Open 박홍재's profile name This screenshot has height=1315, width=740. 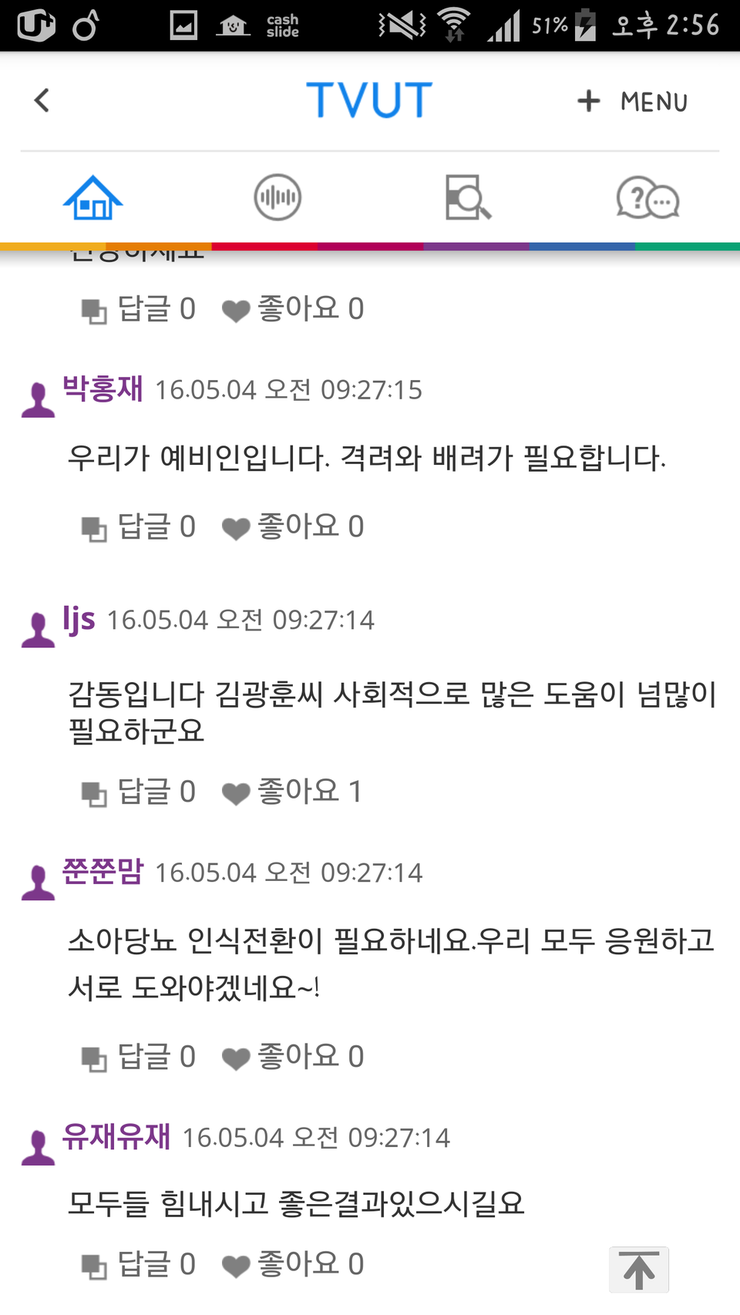tap(103, 388)
